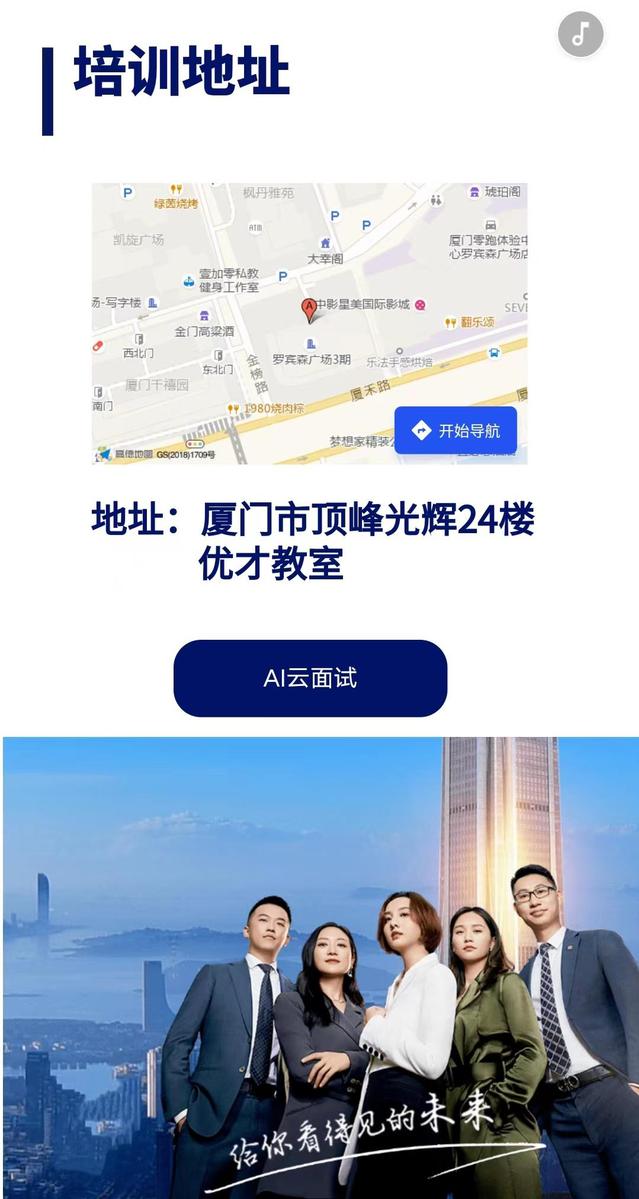Toggle the background music icon
This screenshot has height=1199, width=639.
click(x=581, y=34)
